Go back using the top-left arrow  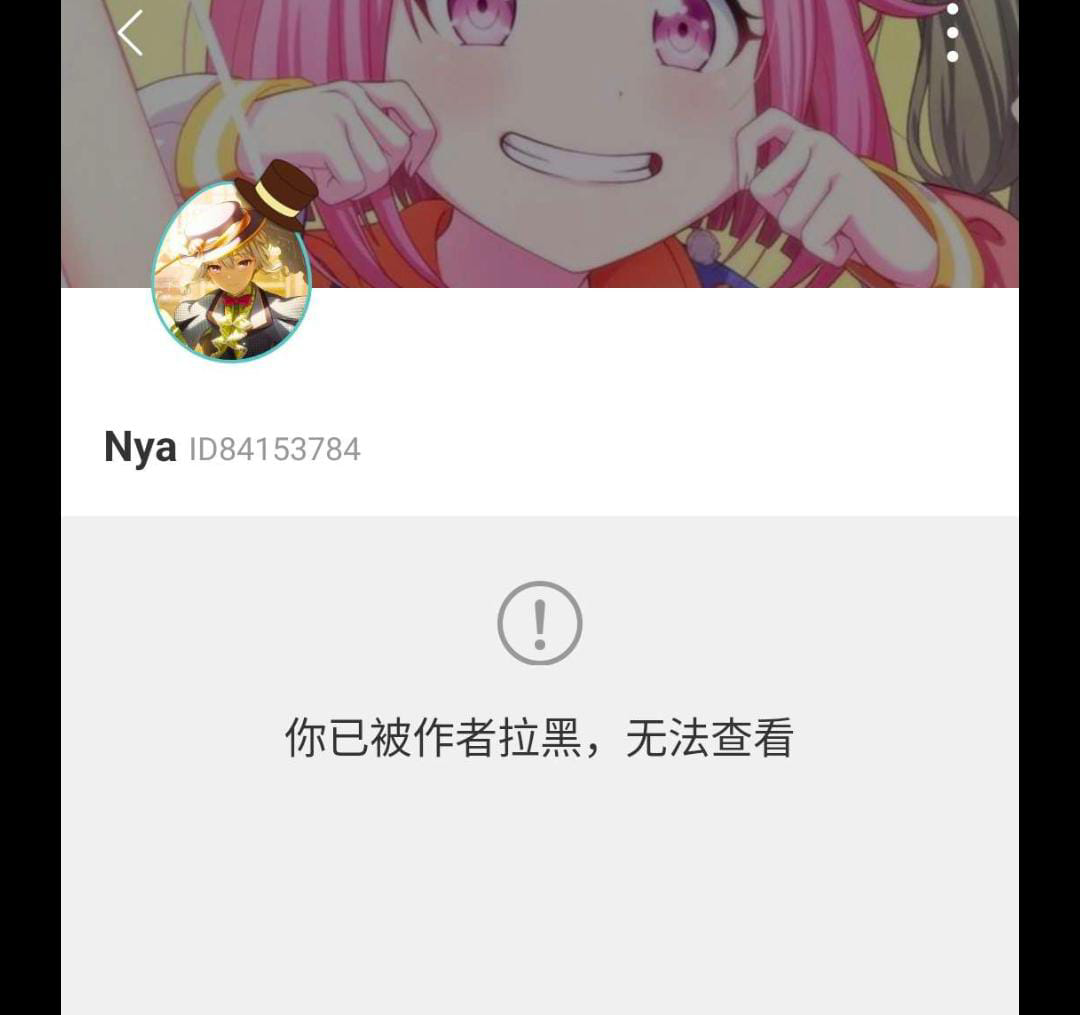(131, 33)
